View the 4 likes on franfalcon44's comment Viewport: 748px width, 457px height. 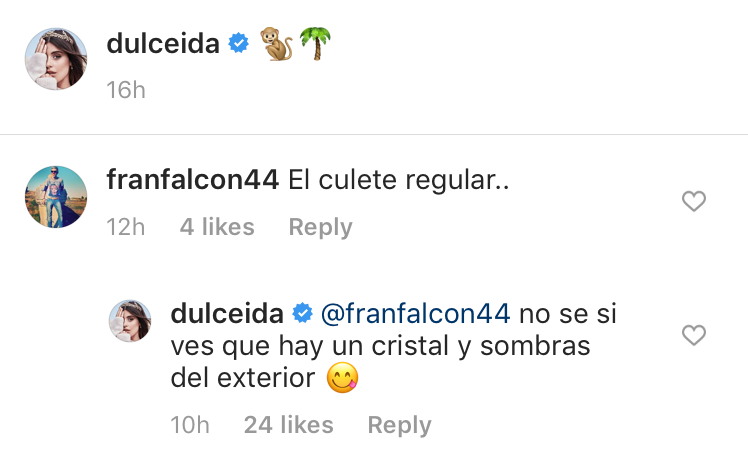pos(217,228)
